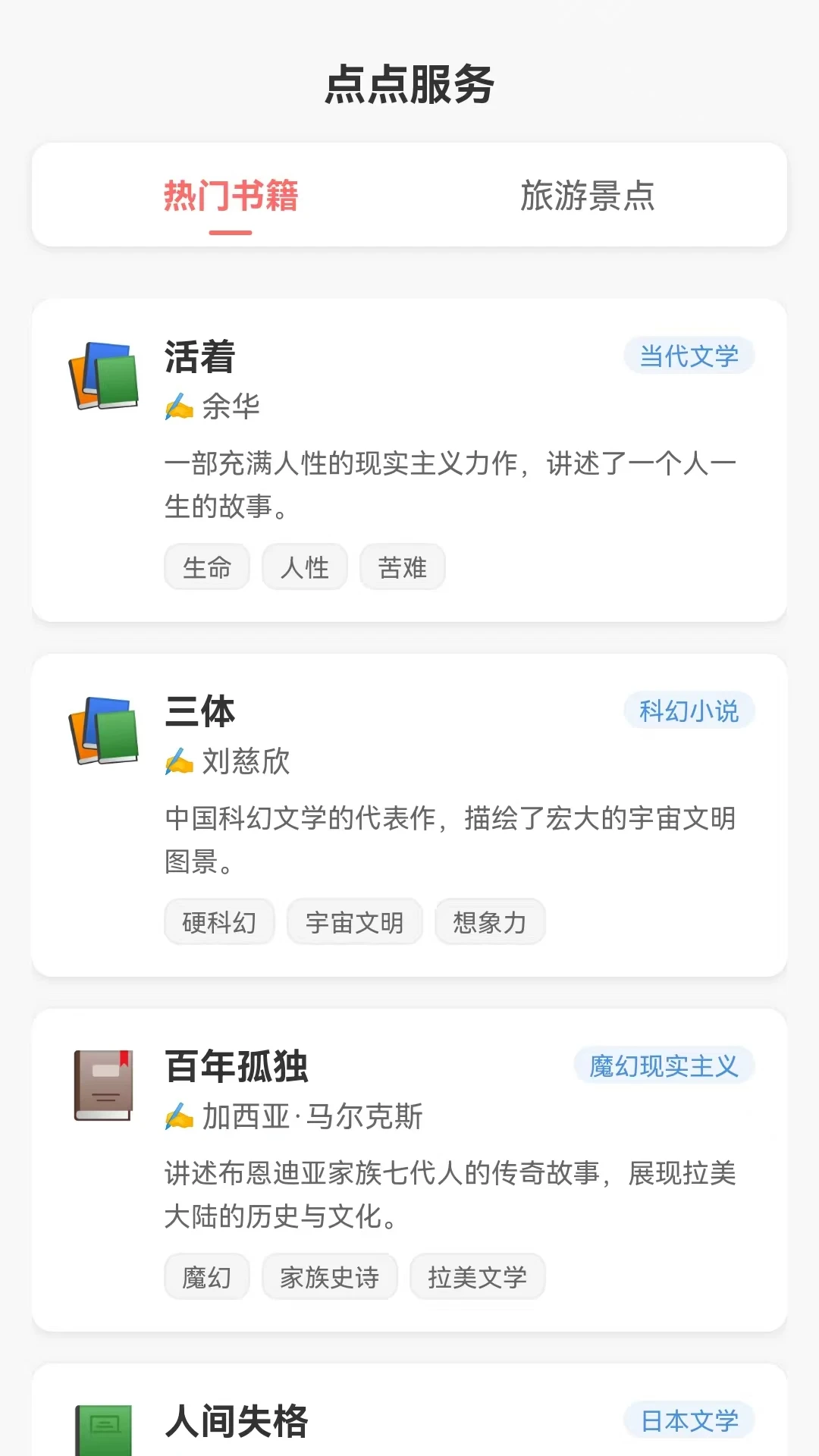Select the 人性 tag under 活着
This screenshot has width=819, height=1456.
point(304,566)
